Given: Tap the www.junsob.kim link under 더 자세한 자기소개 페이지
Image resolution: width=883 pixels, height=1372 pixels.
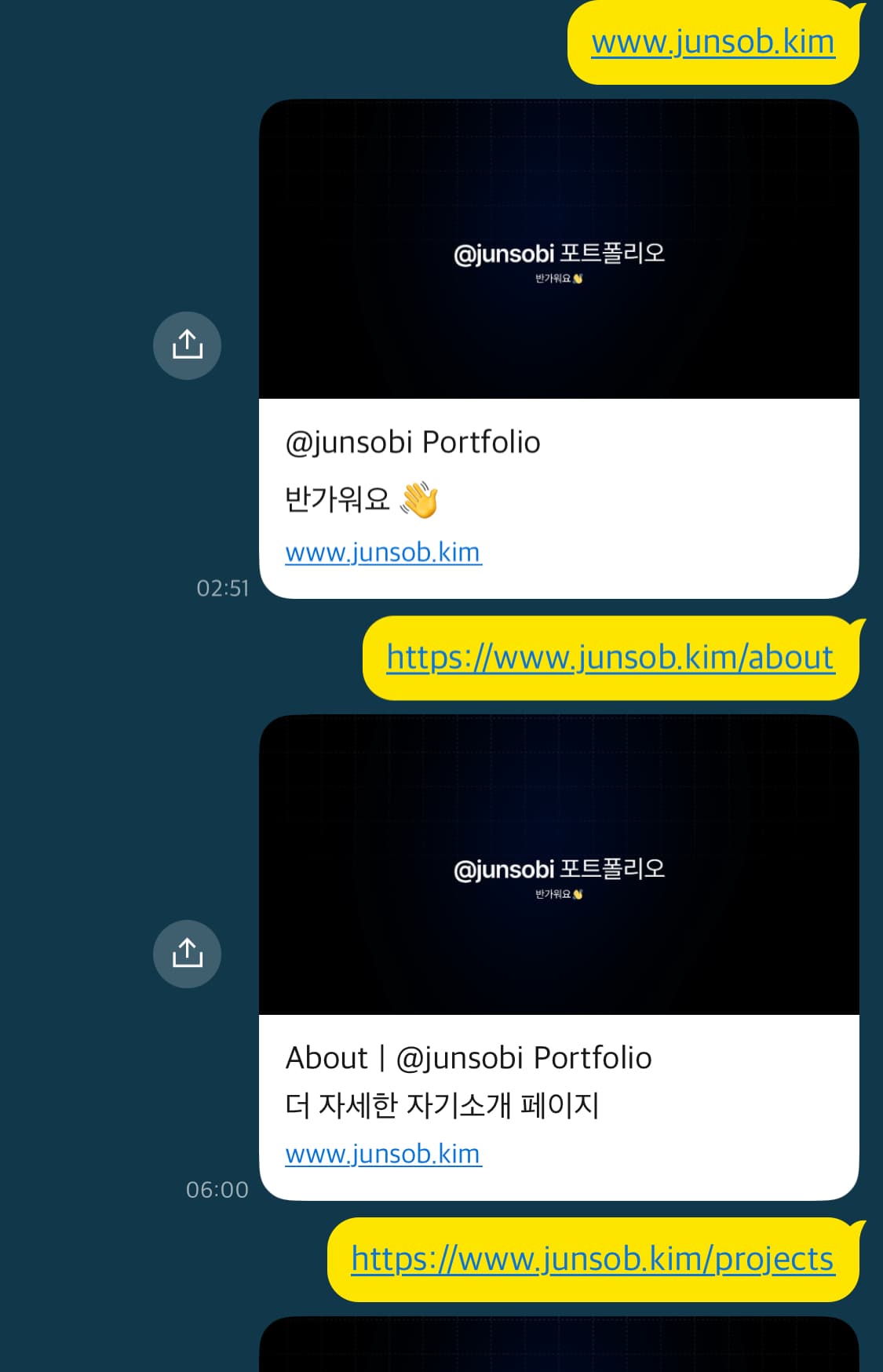Looking at the screenshot, I should [x=383, y=1154].
